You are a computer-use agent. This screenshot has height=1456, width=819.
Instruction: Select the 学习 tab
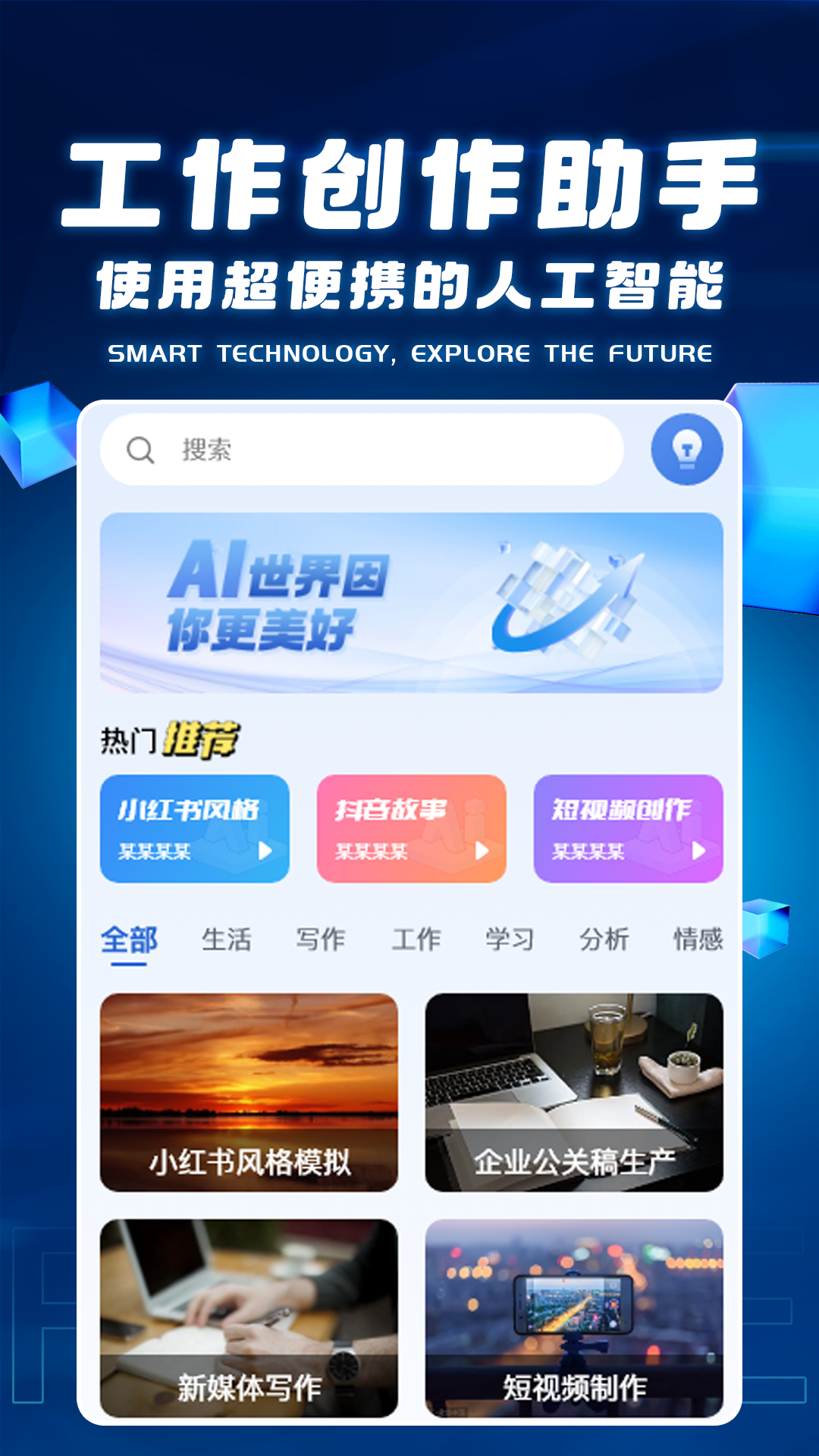pyautogui.click(x=511, y=938)
